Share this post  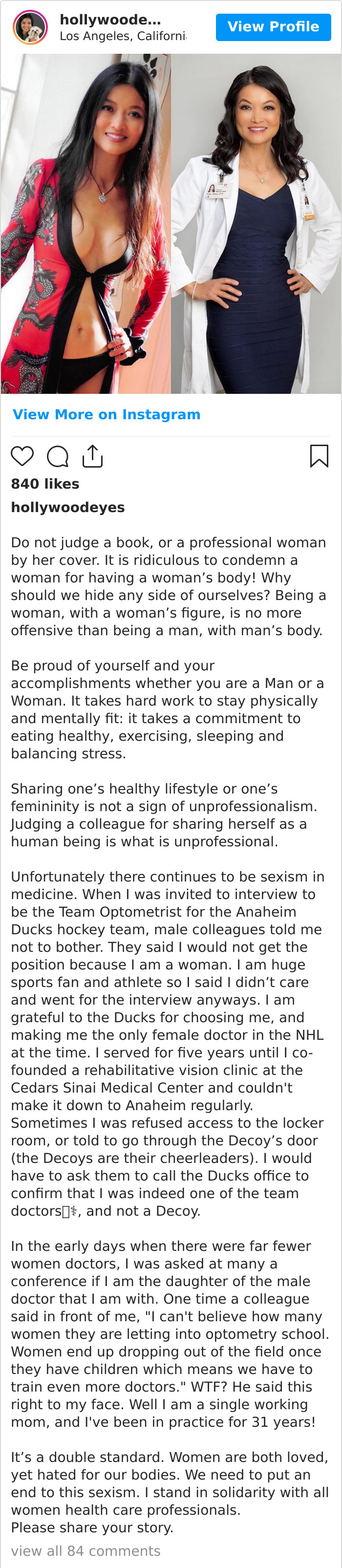coord(92,456)
